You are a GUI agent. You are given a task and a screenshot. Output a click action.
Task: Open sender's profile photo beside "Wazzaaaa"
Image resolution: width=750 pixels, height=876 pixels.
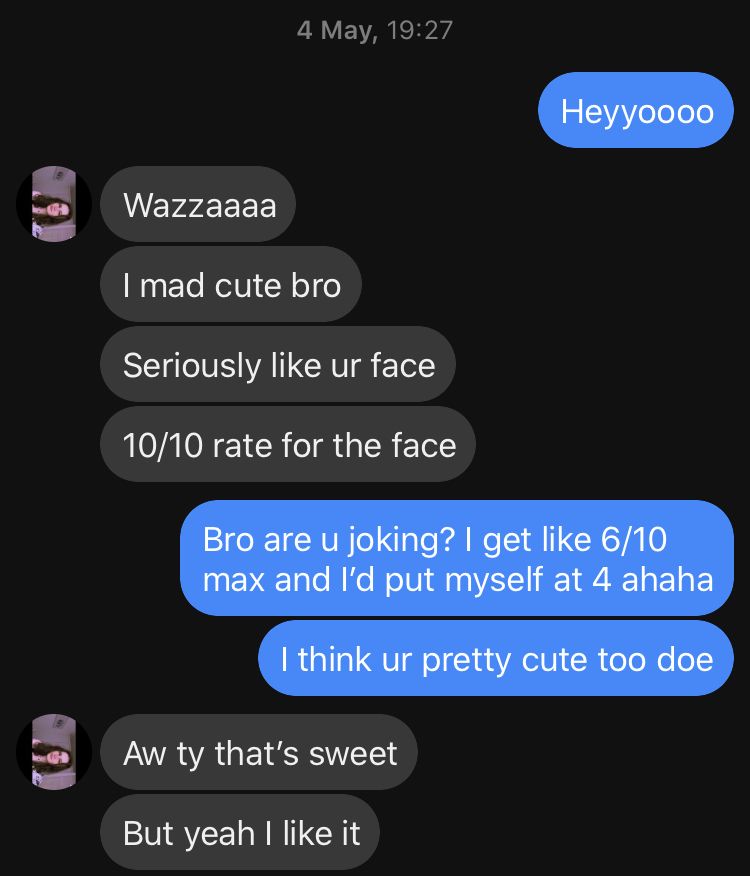[x=54, y=204]
